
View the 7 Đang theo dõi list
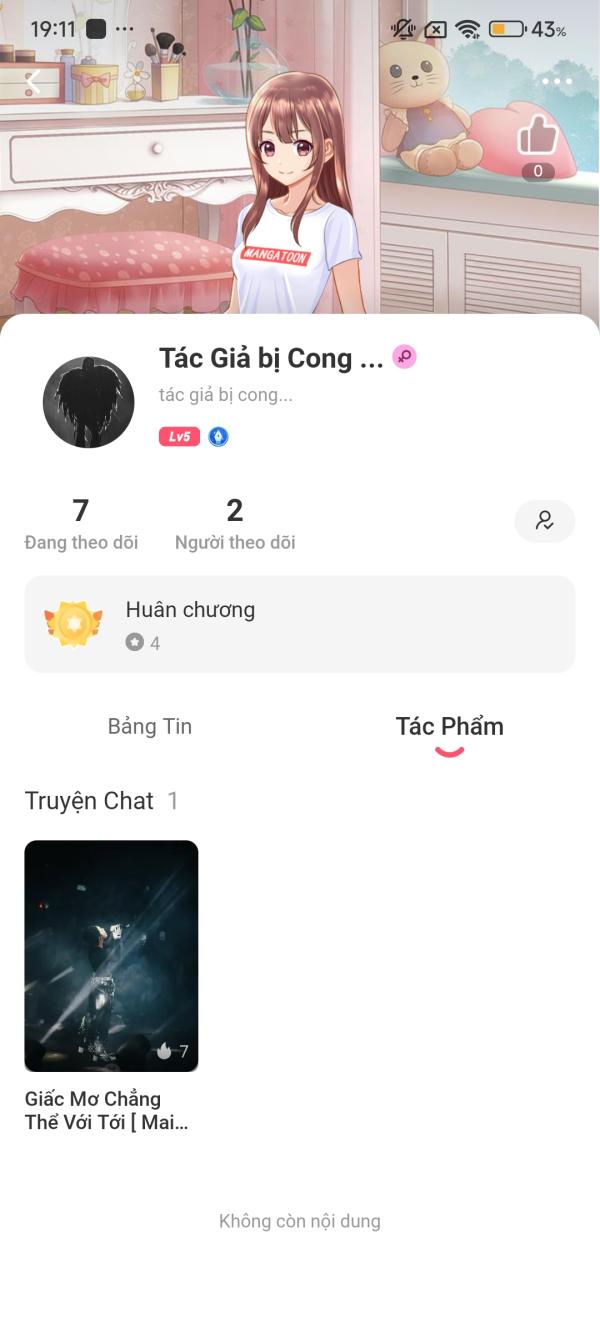tap(81, 524)
